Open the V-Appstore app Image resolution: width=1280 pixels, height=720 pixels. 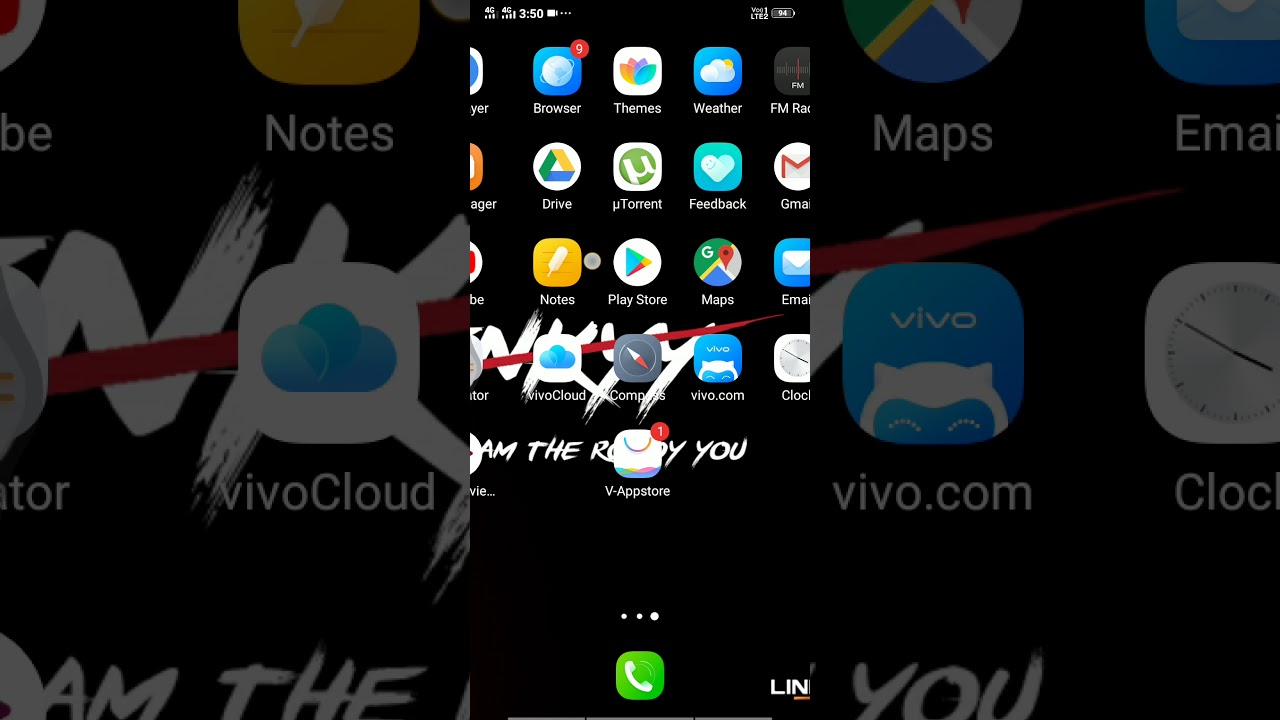click(x=637, y=455)
